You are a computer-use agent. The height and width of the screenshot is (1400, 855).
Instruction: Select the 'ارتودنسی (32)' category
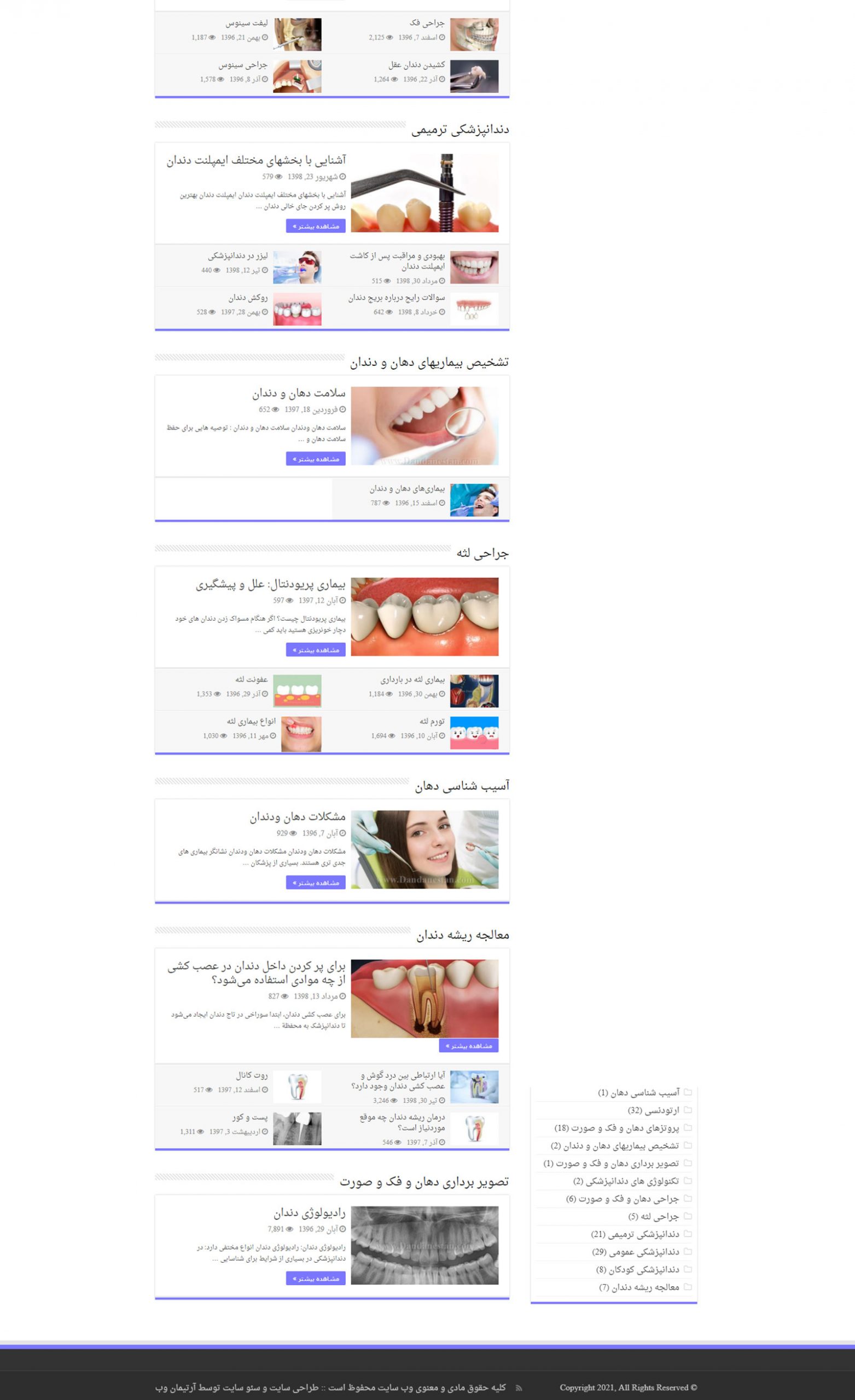(x=653, y=1110)
